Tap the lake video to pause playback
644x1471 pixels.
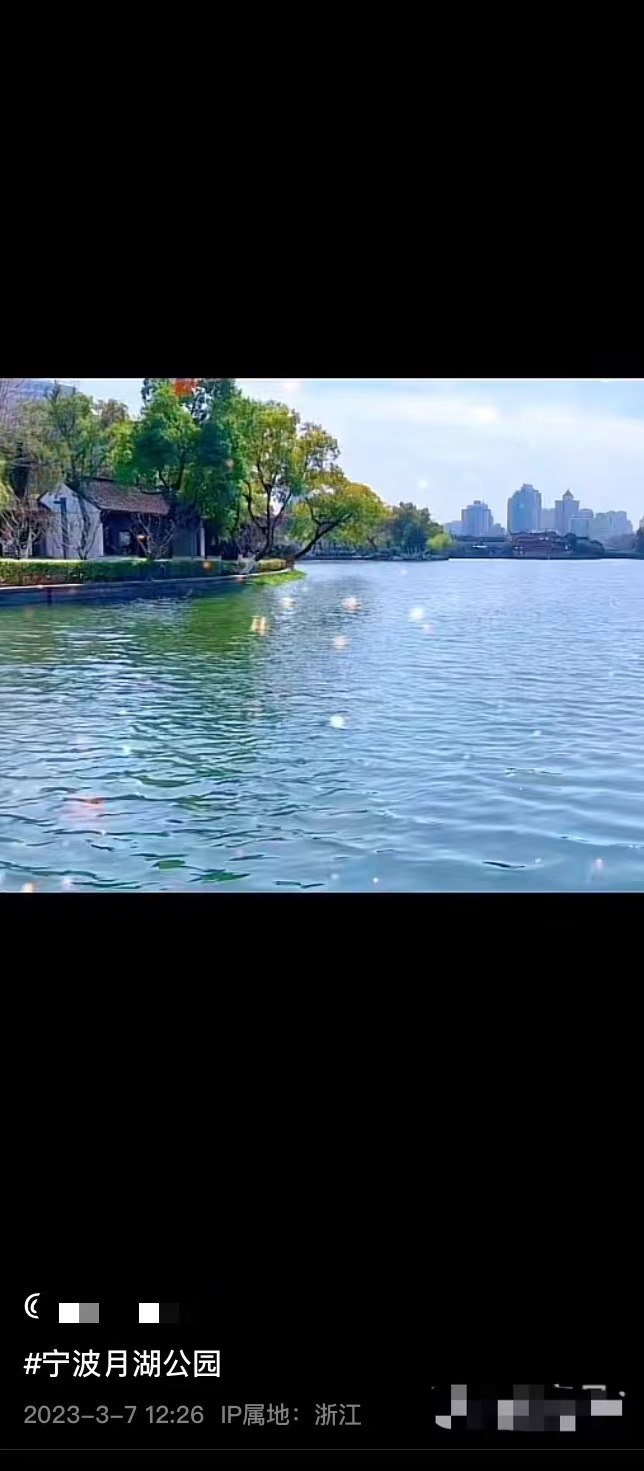pyautogui.click(x=322, y=635)
